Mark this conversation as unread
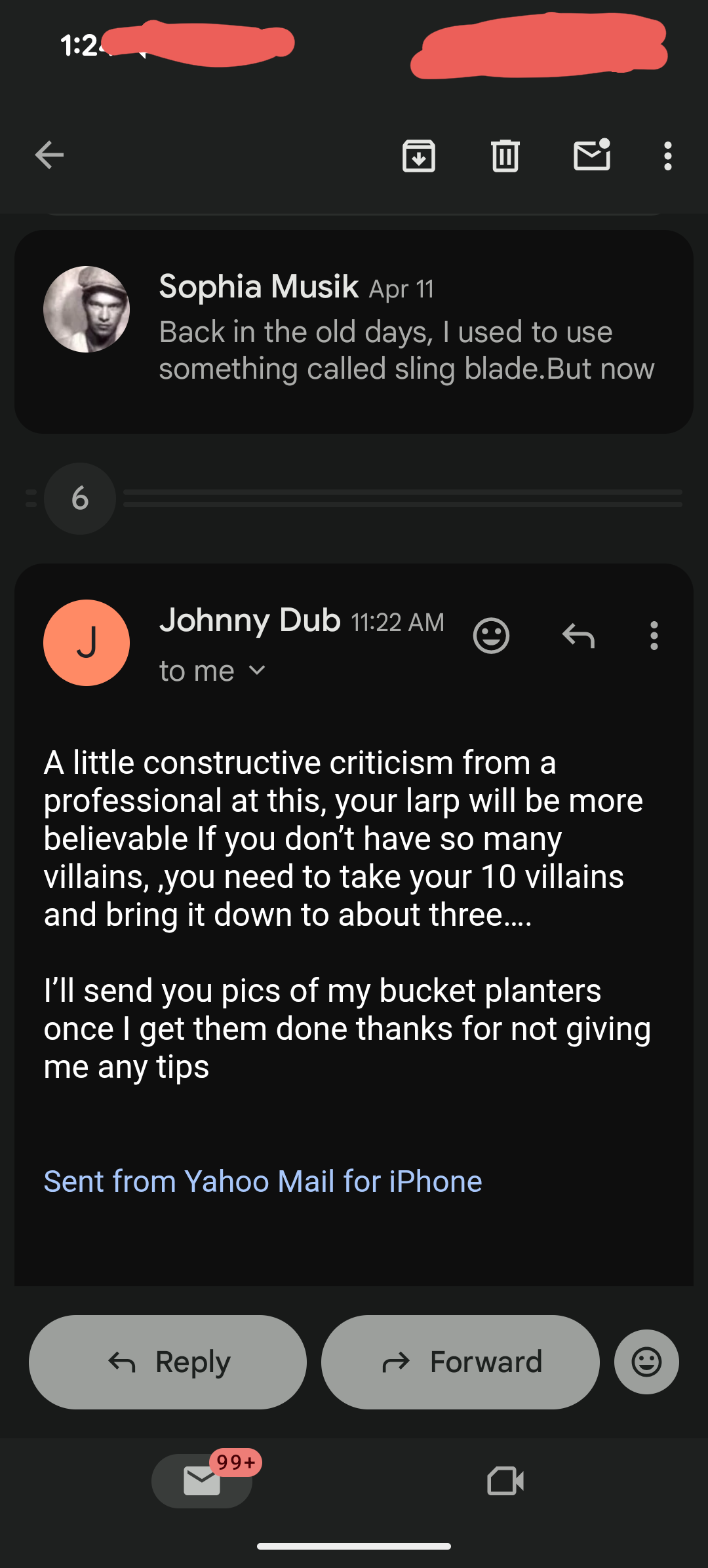Viewport: 708px width, 1568px height. pyautogui.click(x=592, y=156)
